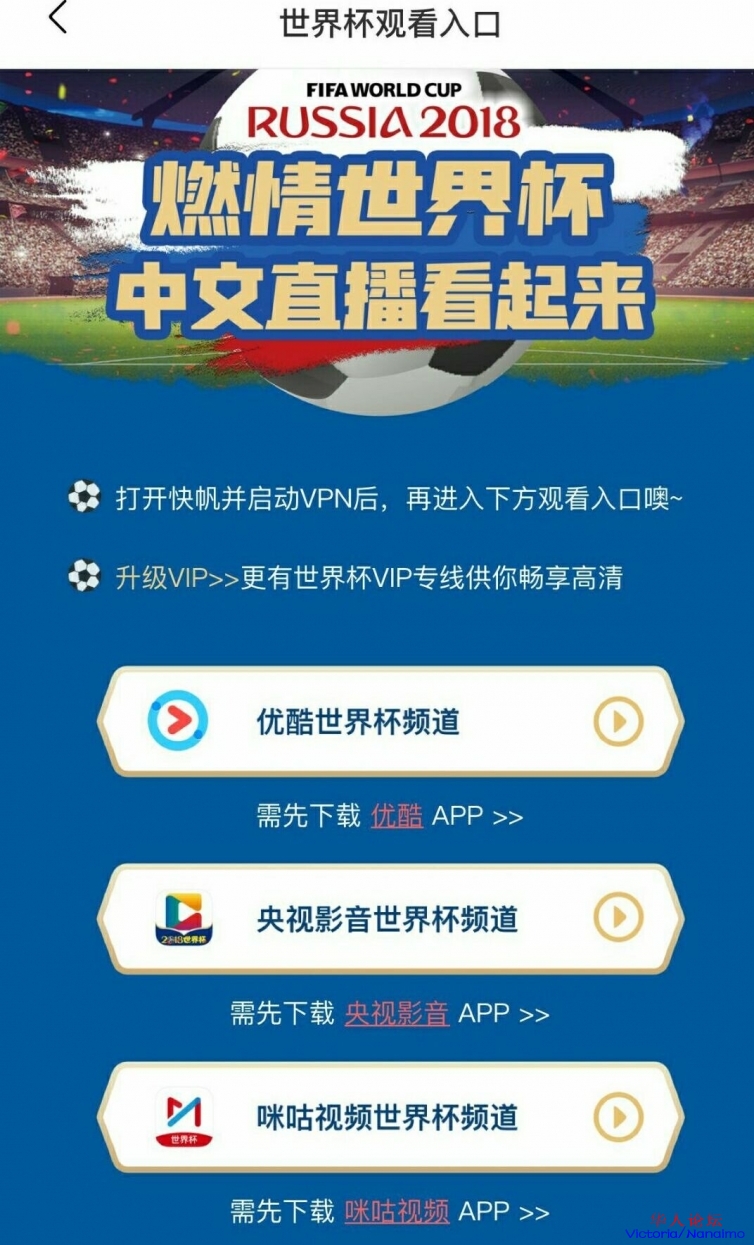Open 咪咕视频世界杯频道

coord(390,1116)
